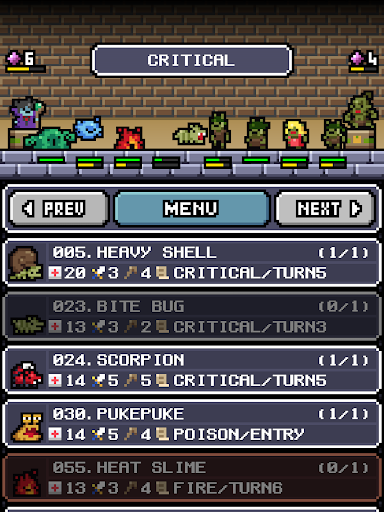Select the 023. Bite Bug row

click(x=192, y=317)
